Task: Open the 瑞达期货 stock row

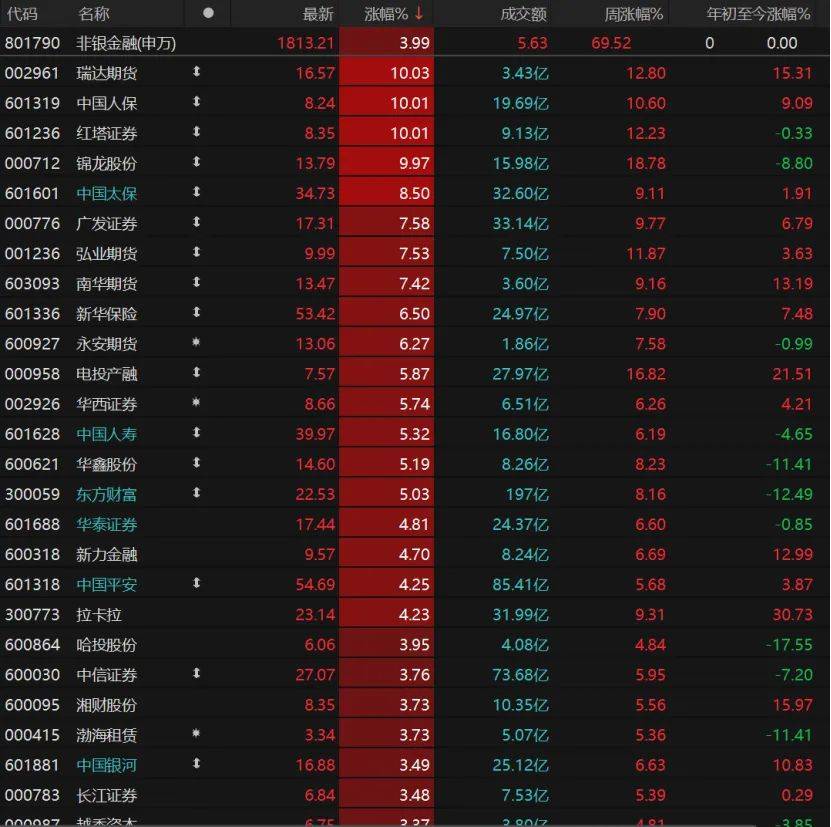Action: click(x=107, y=73)
